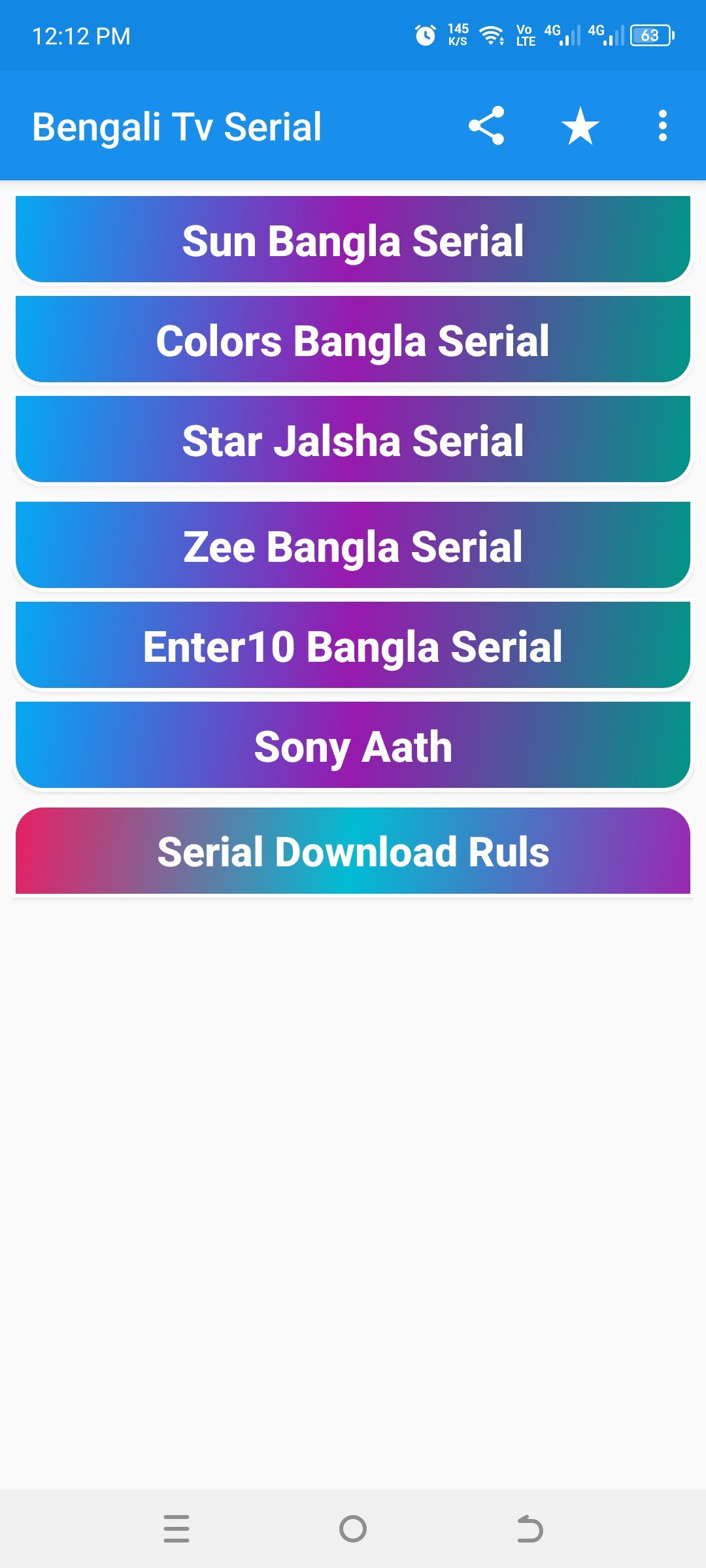Open the three-dot overflow menu
This screenshot has width=706, height=1568.
(x=663, y=125)
